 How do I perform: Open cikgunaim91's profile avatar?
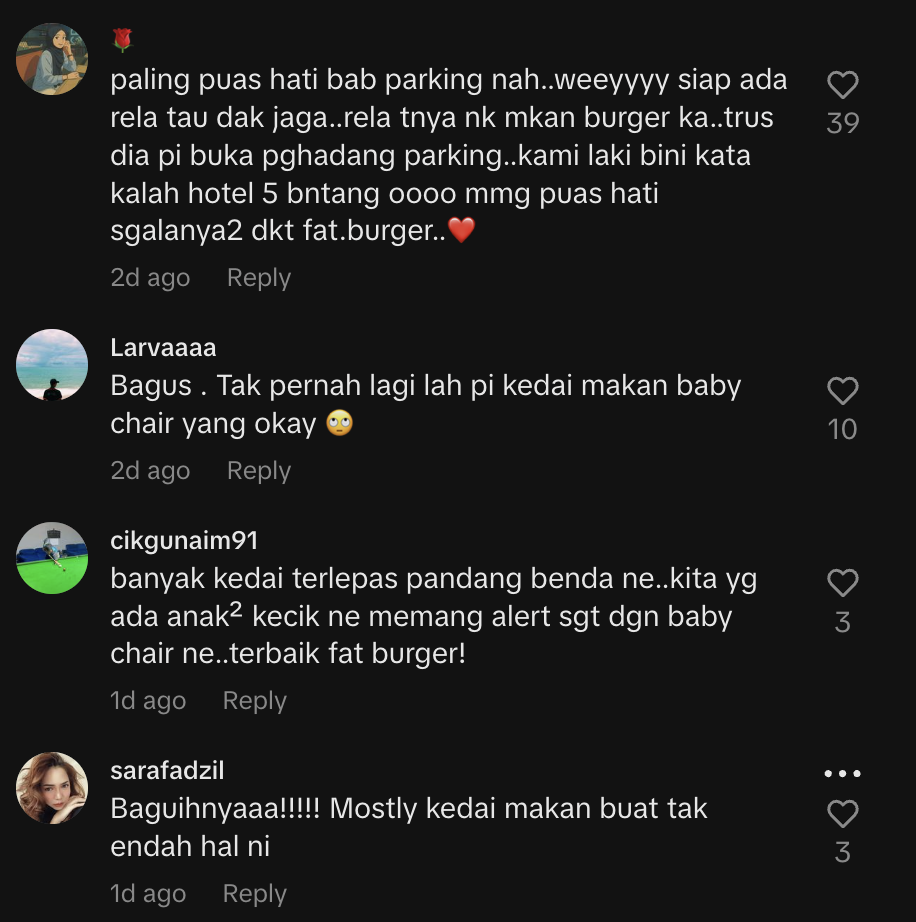[x=52, y=558]
